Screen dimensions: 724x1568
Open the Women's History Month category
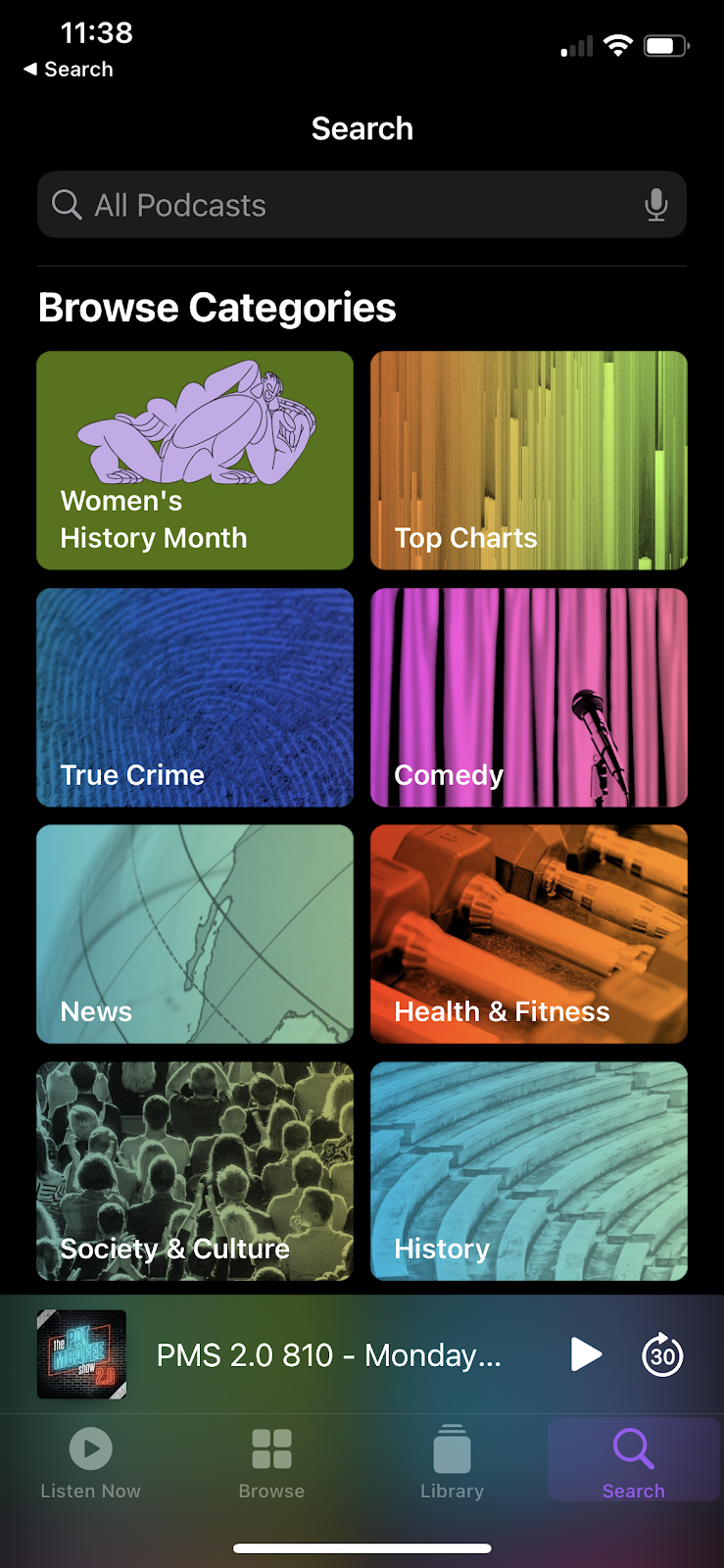[195, 461]
